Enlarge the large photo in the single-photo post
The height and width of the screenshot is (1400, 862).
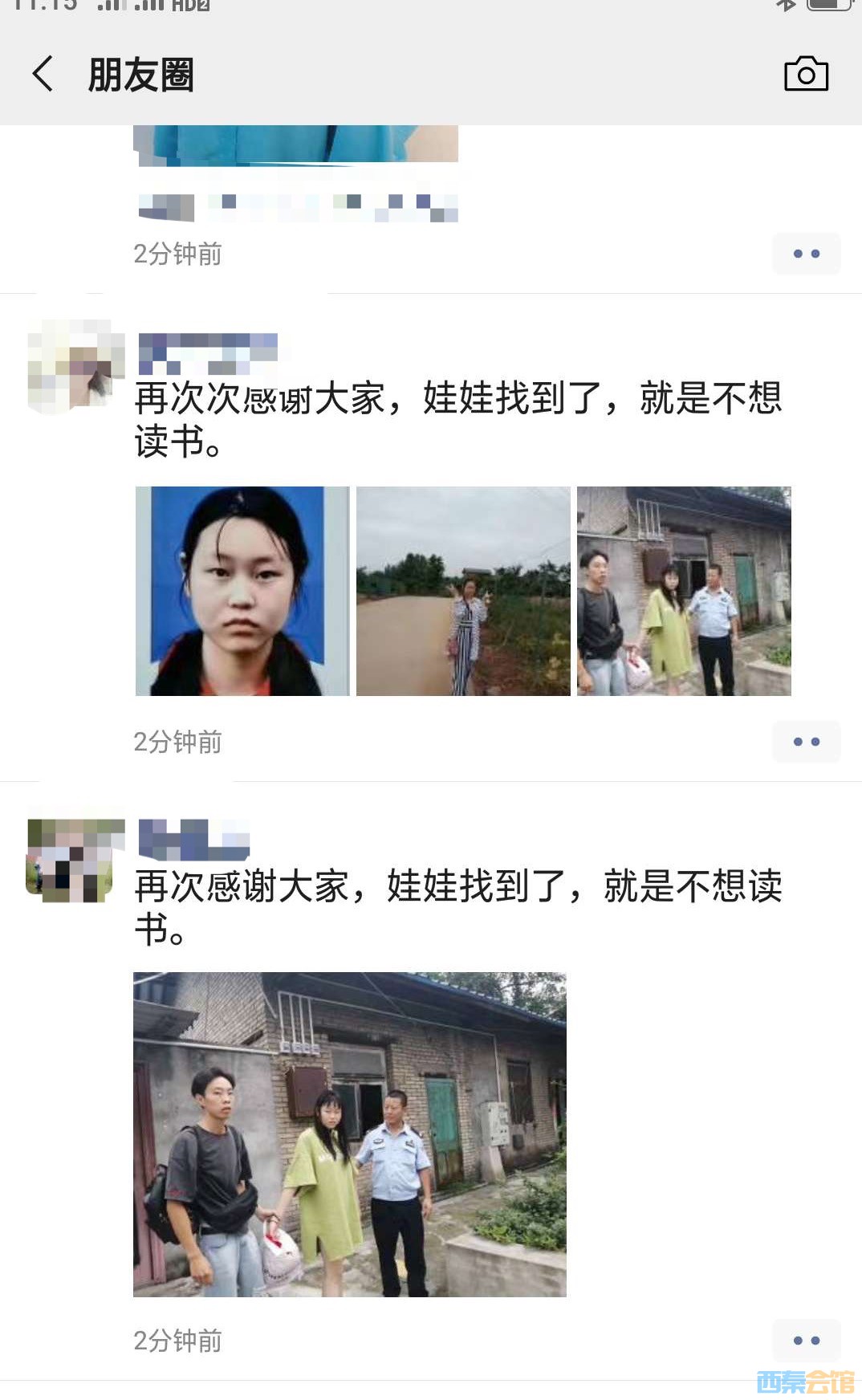tap(350, 1134)
